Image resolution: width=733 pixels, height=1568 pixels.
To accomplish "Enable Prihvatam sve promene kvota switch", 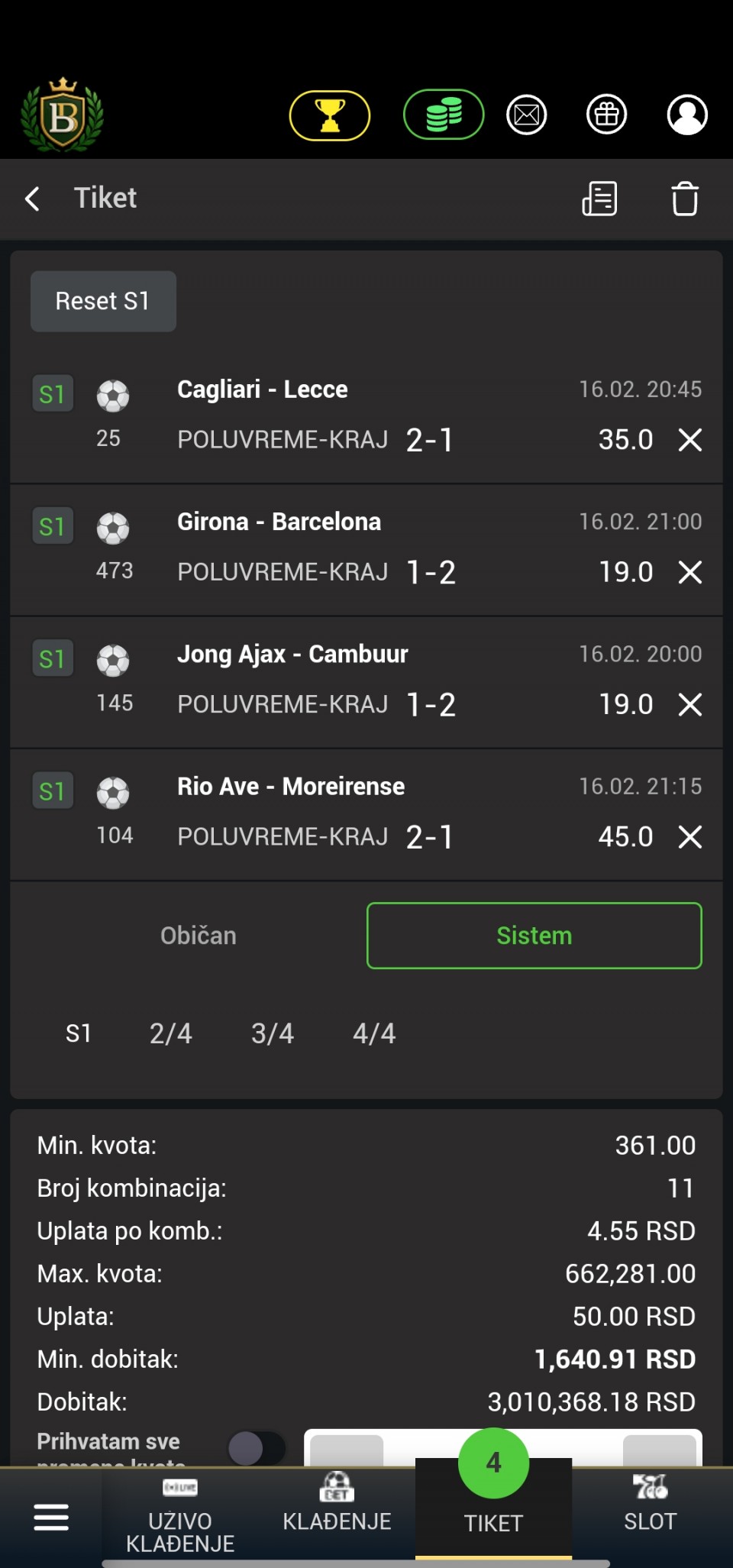I will [x=257, y=1448].
